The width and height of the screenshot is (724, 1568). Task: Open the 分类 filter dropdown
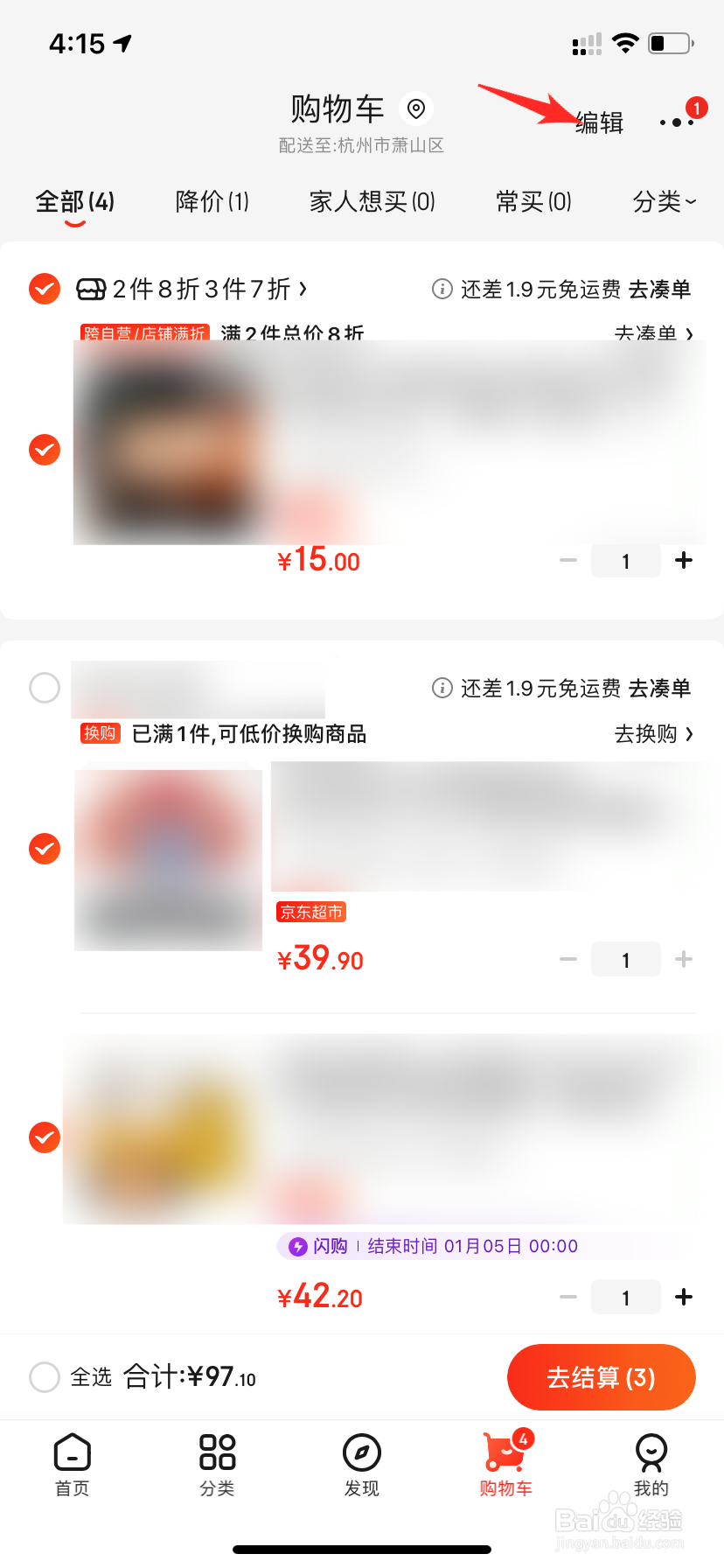click(663, 201)
